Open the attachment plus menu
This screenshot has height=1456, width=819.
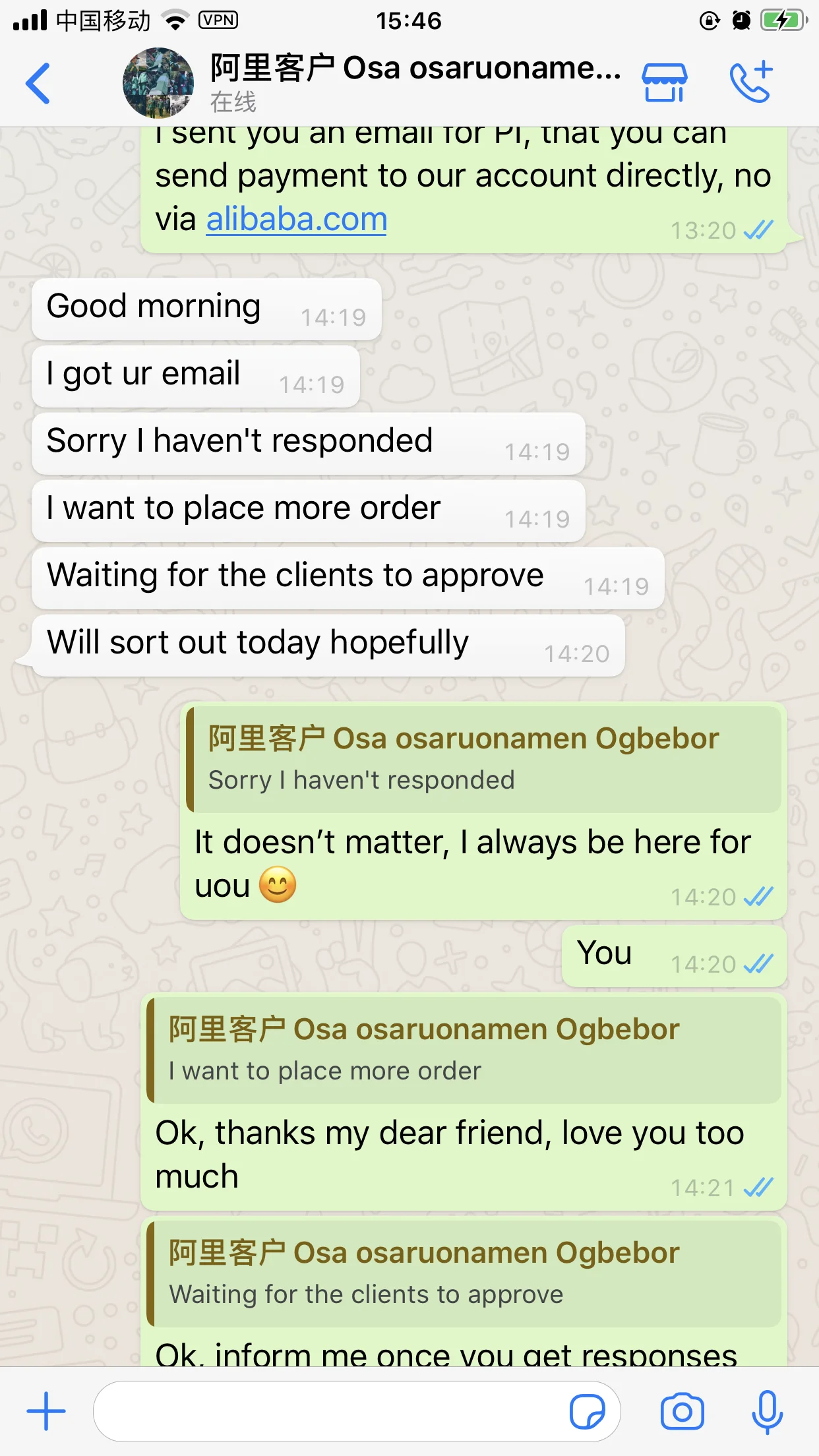click(x=46, y=1411)
